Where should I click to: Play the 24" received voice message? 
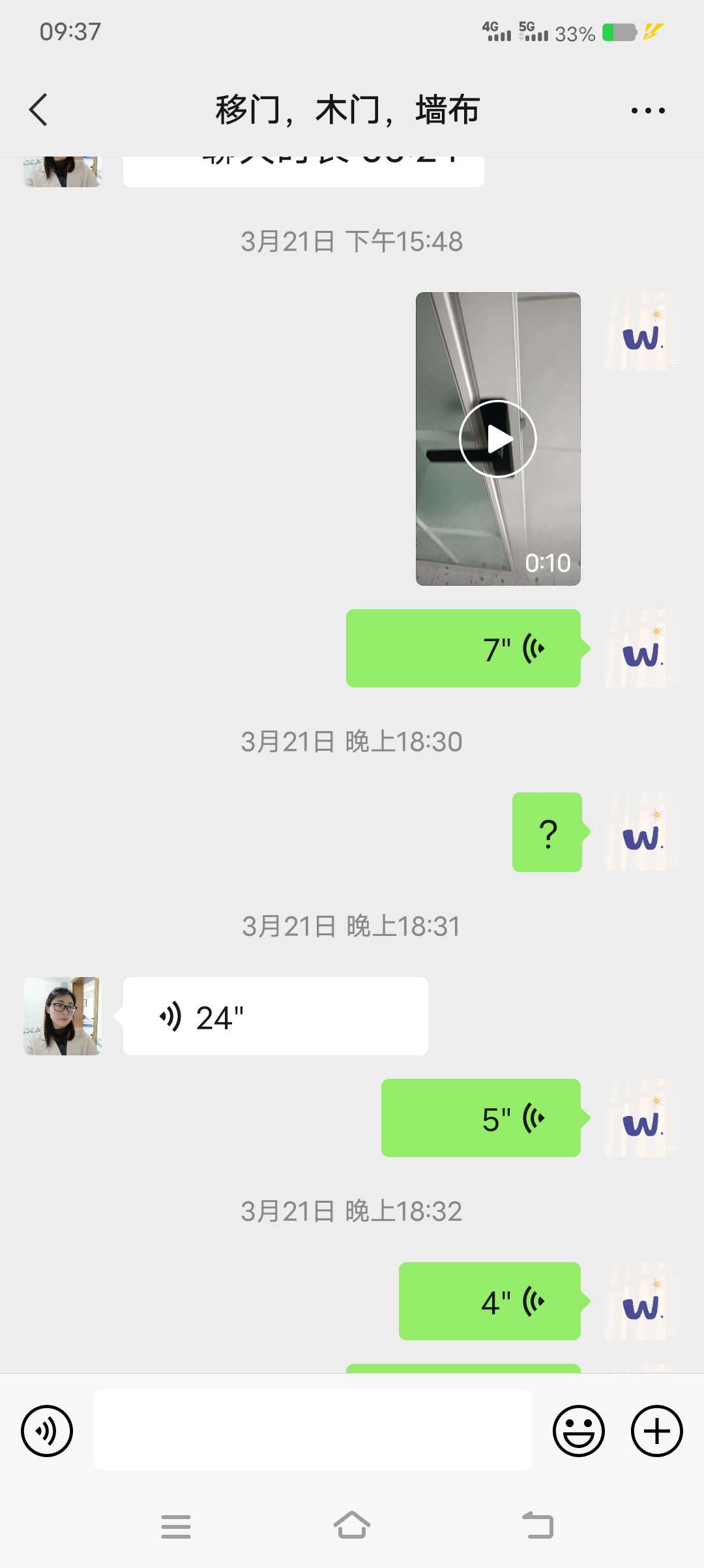276,1016
